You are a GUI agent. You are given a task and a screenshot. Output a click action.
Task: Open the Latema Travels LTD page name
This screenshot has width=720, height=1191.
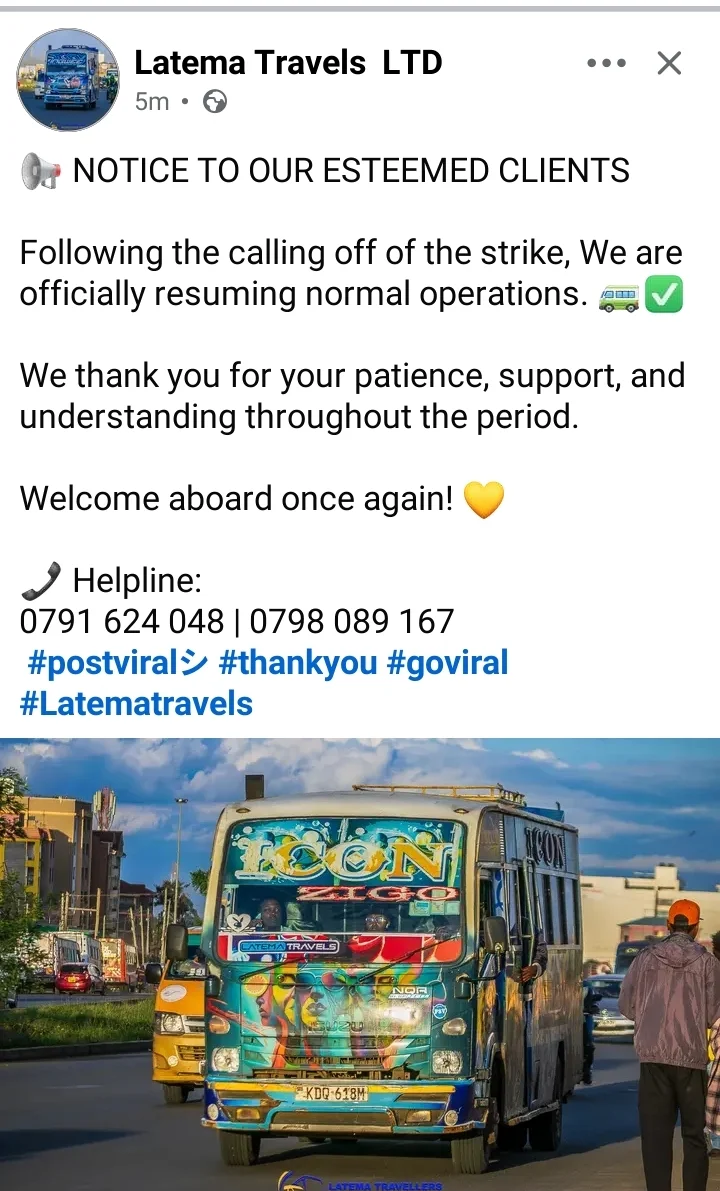tap(288, 63)
